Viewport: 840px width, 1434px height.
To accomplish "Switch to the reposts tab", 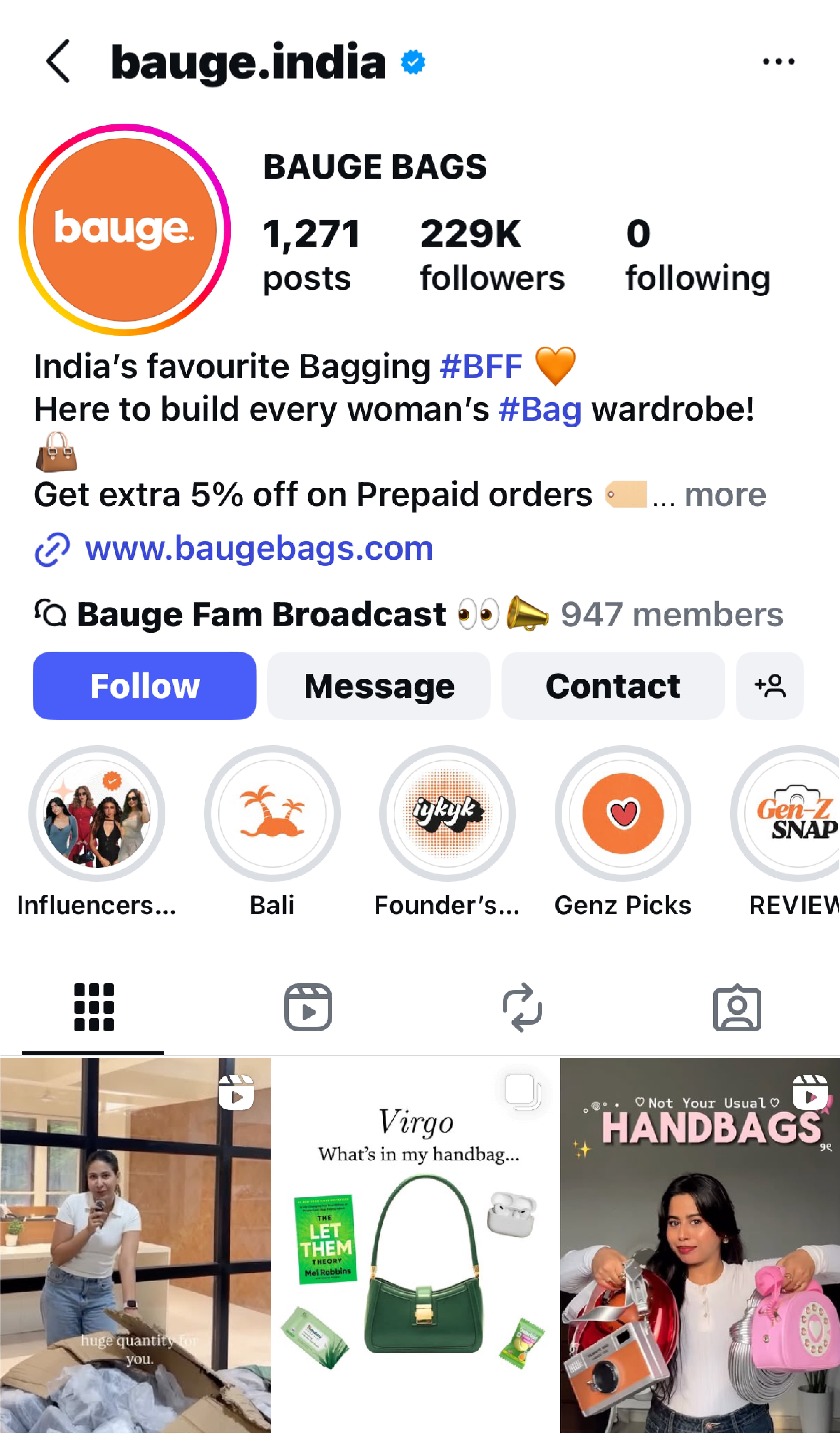I will (523, 1007).
